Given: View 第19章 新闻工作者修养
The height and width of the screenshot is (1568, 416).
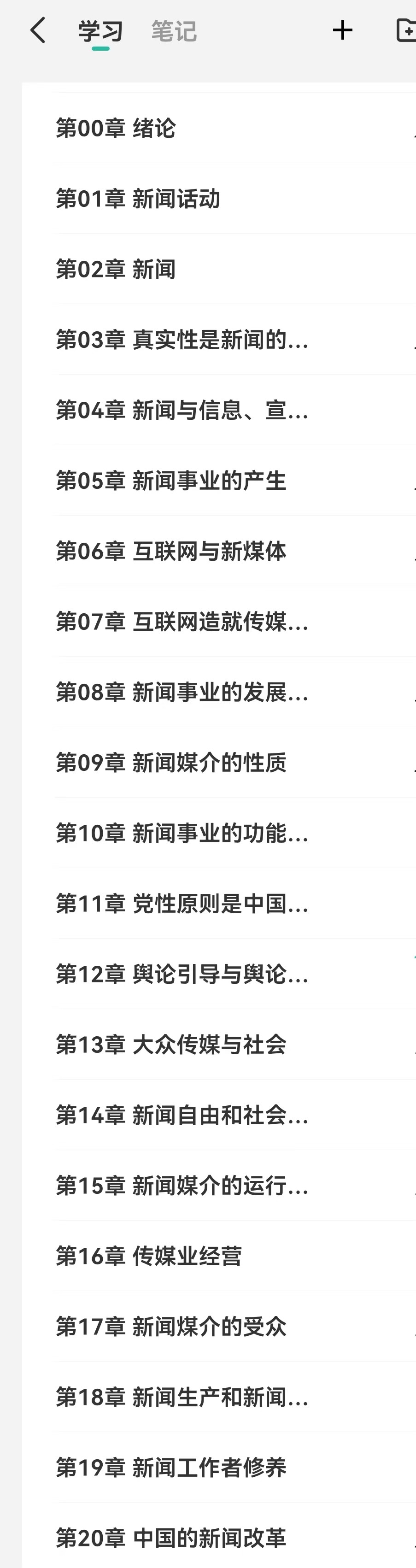Looking at the screenshot, I should pos(171,1467).
